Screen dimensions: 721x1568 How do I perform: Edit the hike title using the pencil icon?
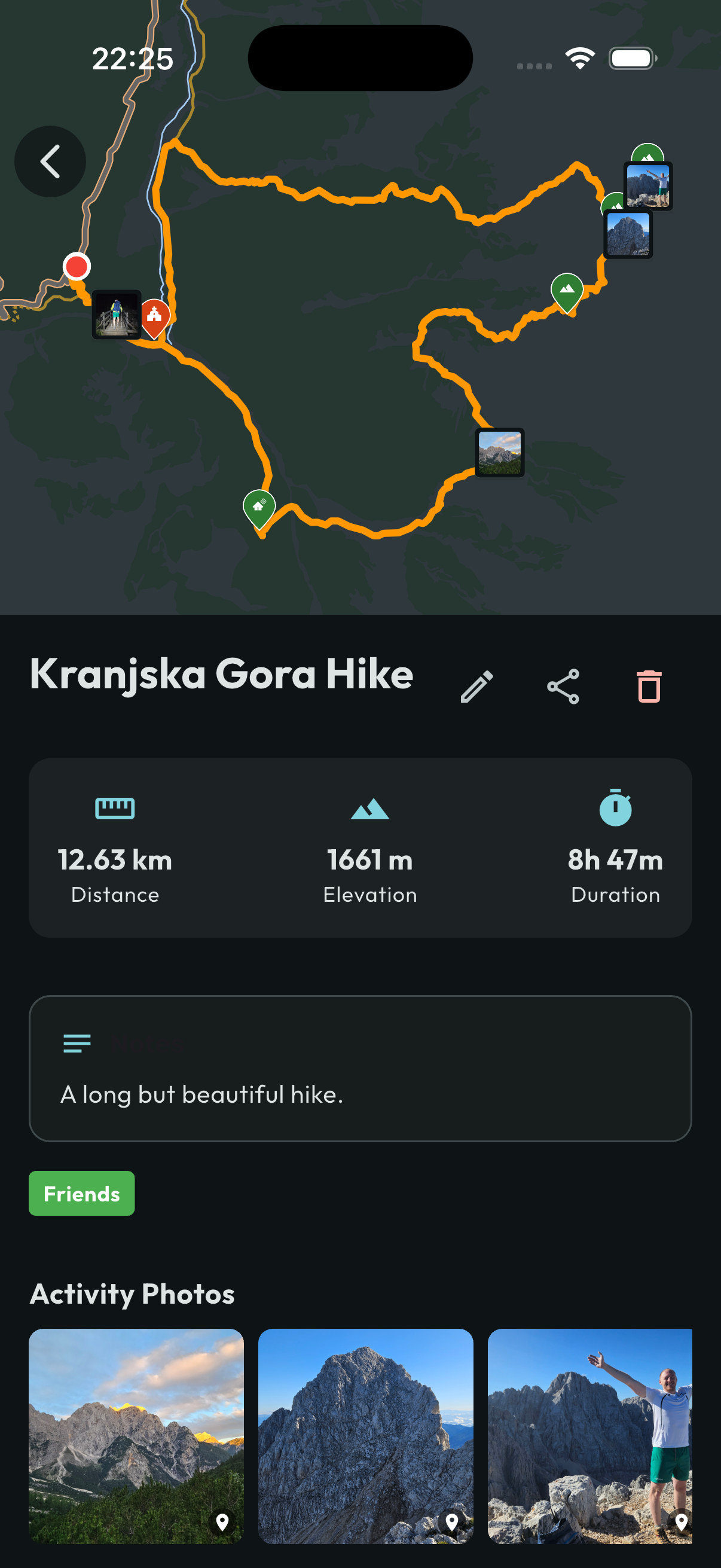click(x=478, y=686)
